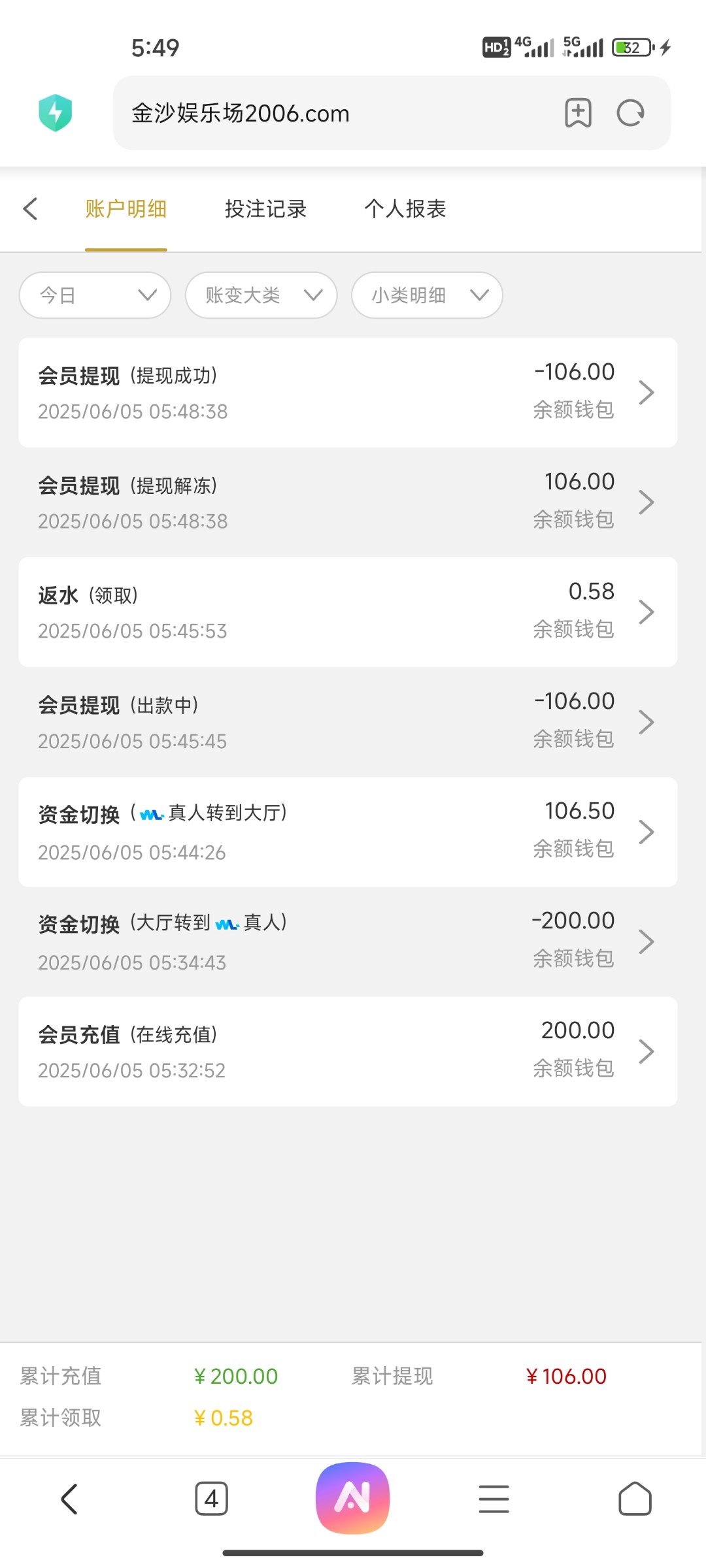
Task: Reload the page with the refresh icon
Action: pyautogui.click(x=631, y=113)
